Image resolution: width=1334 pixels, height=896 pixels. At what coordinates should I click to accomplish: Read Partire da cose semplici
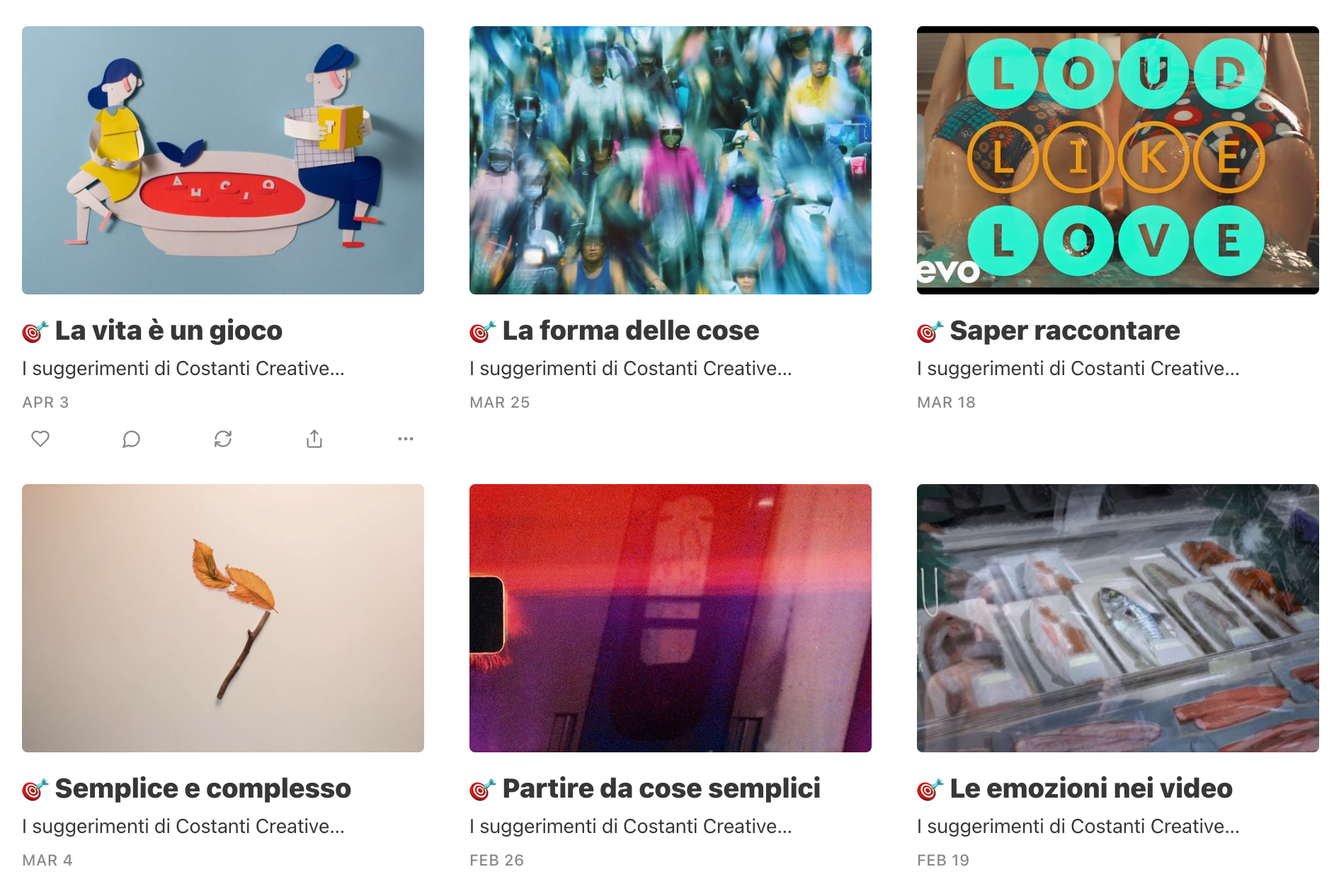[661, 788]
